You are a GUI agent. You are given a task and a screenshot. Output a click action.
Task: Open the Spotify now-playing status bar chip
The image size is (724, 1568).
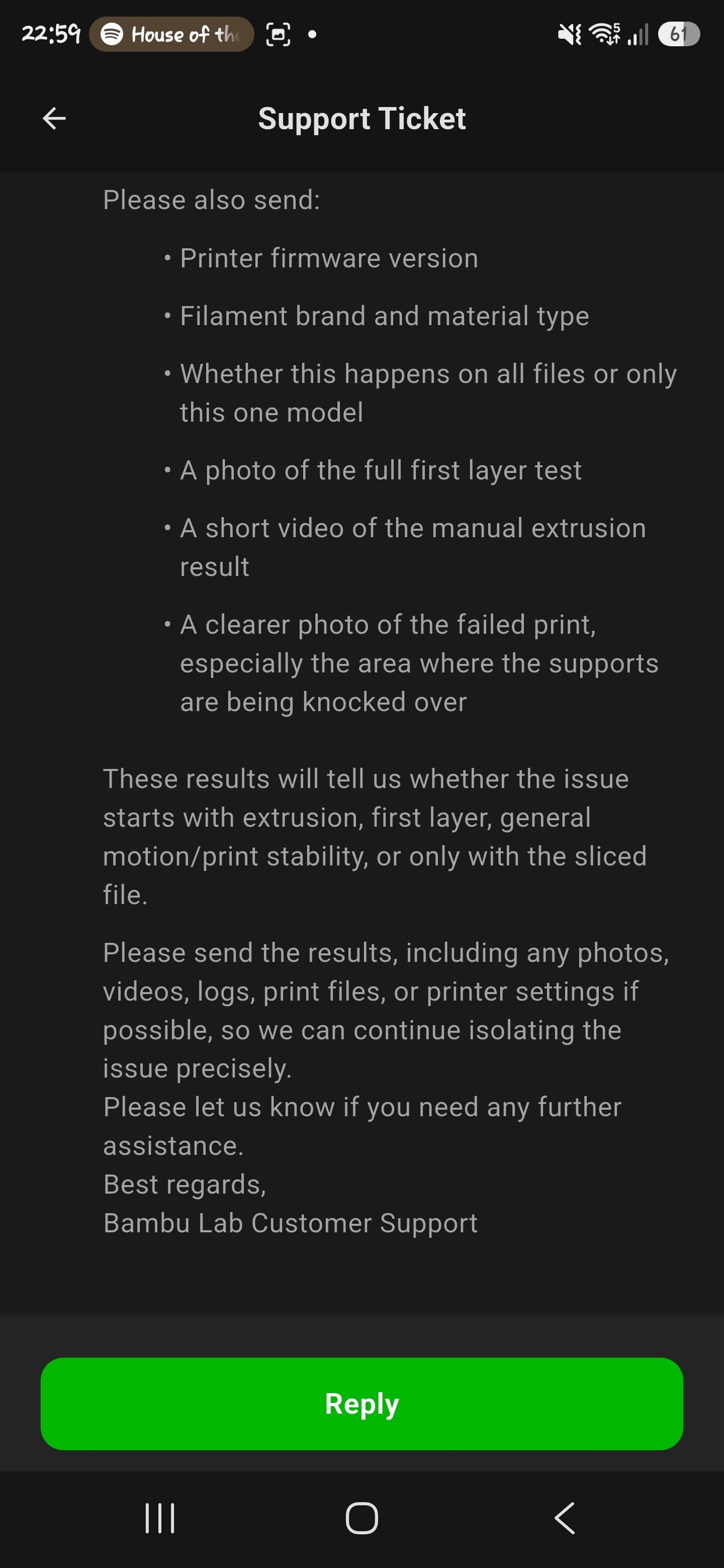pyautogui.click(x=171, y=34)
